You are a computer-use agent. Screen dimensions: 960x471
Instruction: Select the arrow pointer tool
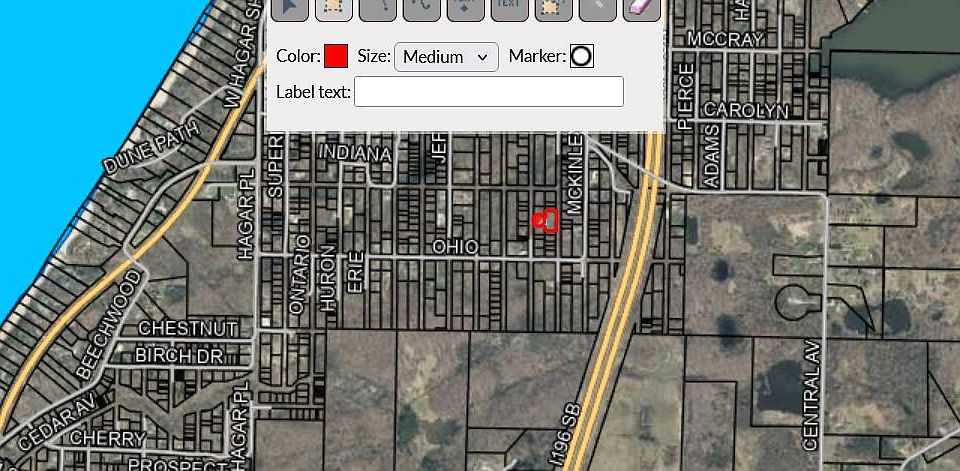coord(289,8)
